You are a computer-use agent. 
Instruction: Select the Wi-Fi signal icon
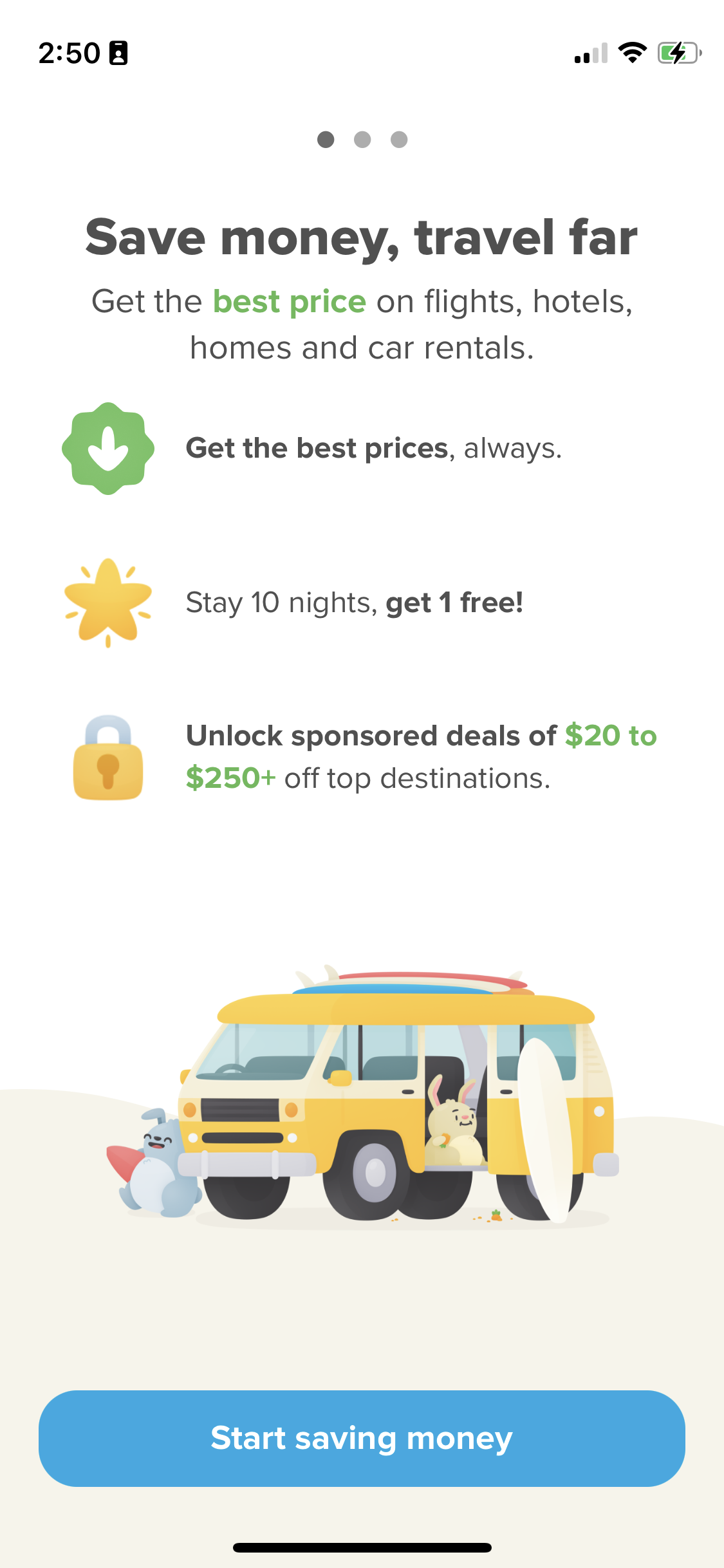(x=633, y=54)
